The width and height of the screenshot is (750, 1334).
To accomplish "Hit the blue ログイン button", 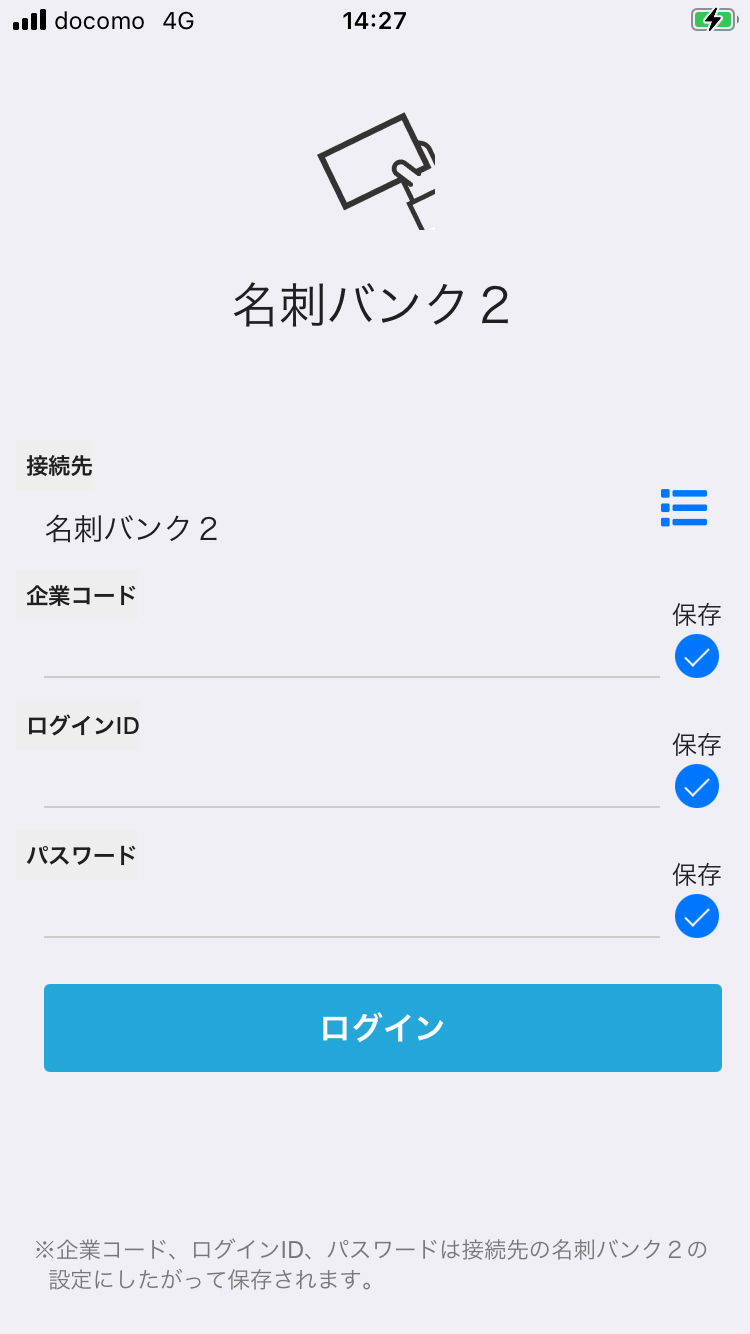I will (383, 1028).
